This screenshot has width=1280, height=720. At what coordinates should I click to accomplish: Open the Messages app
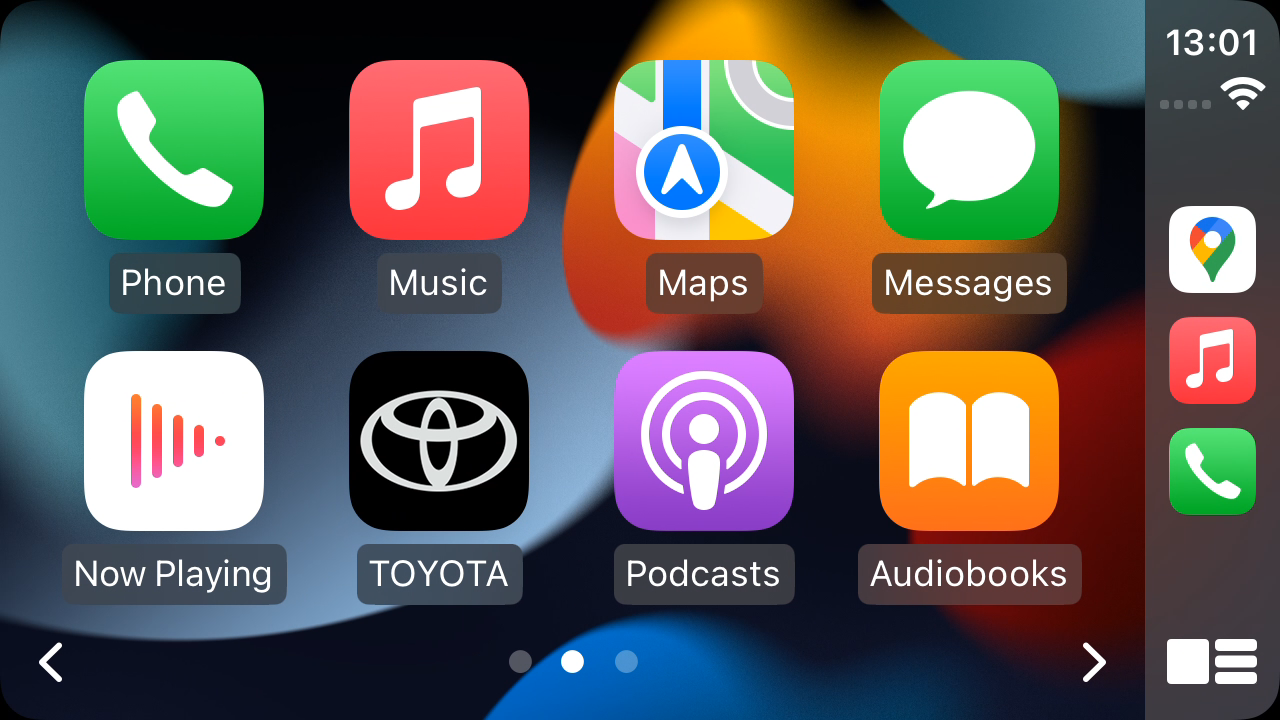click(x=969, y=150)
